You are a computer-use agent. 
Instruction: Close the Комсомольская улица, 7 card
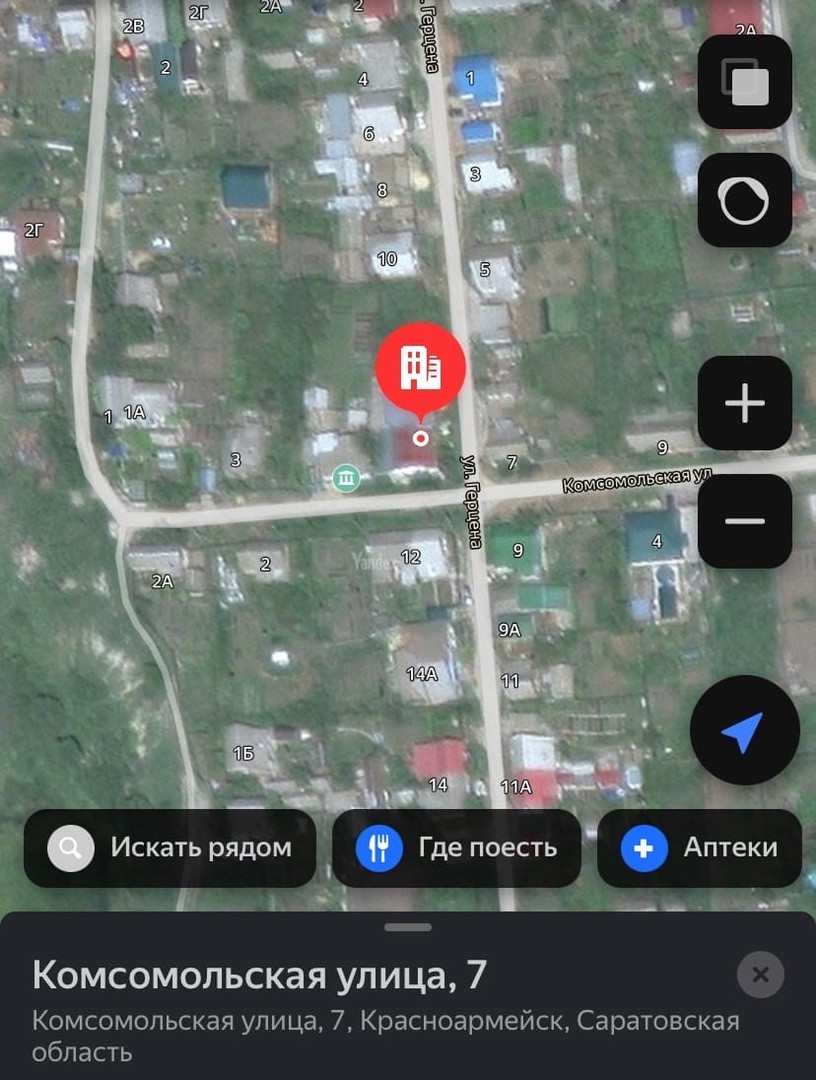point(760,974)
